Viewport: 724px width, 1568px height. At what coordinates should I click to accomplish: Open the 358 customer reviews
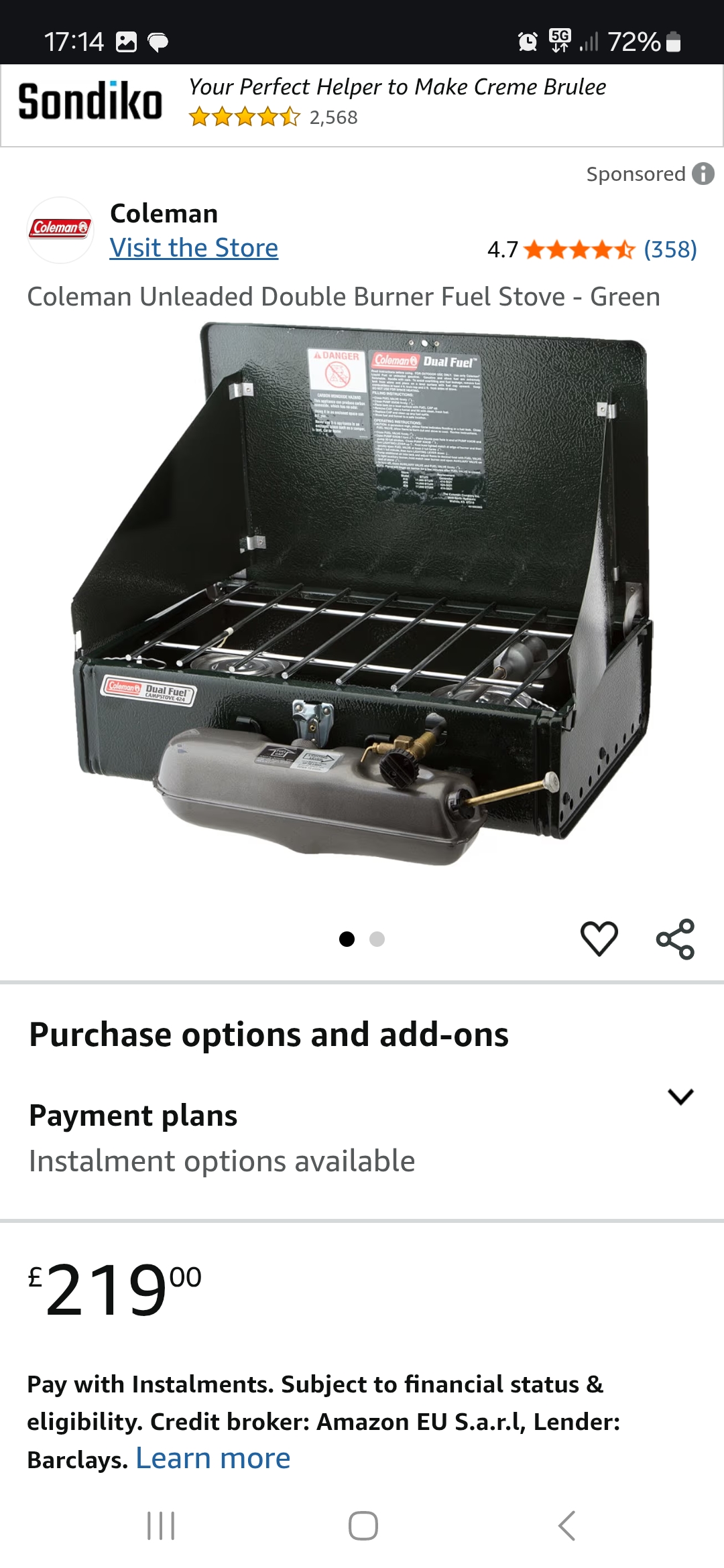coord(670,249)
